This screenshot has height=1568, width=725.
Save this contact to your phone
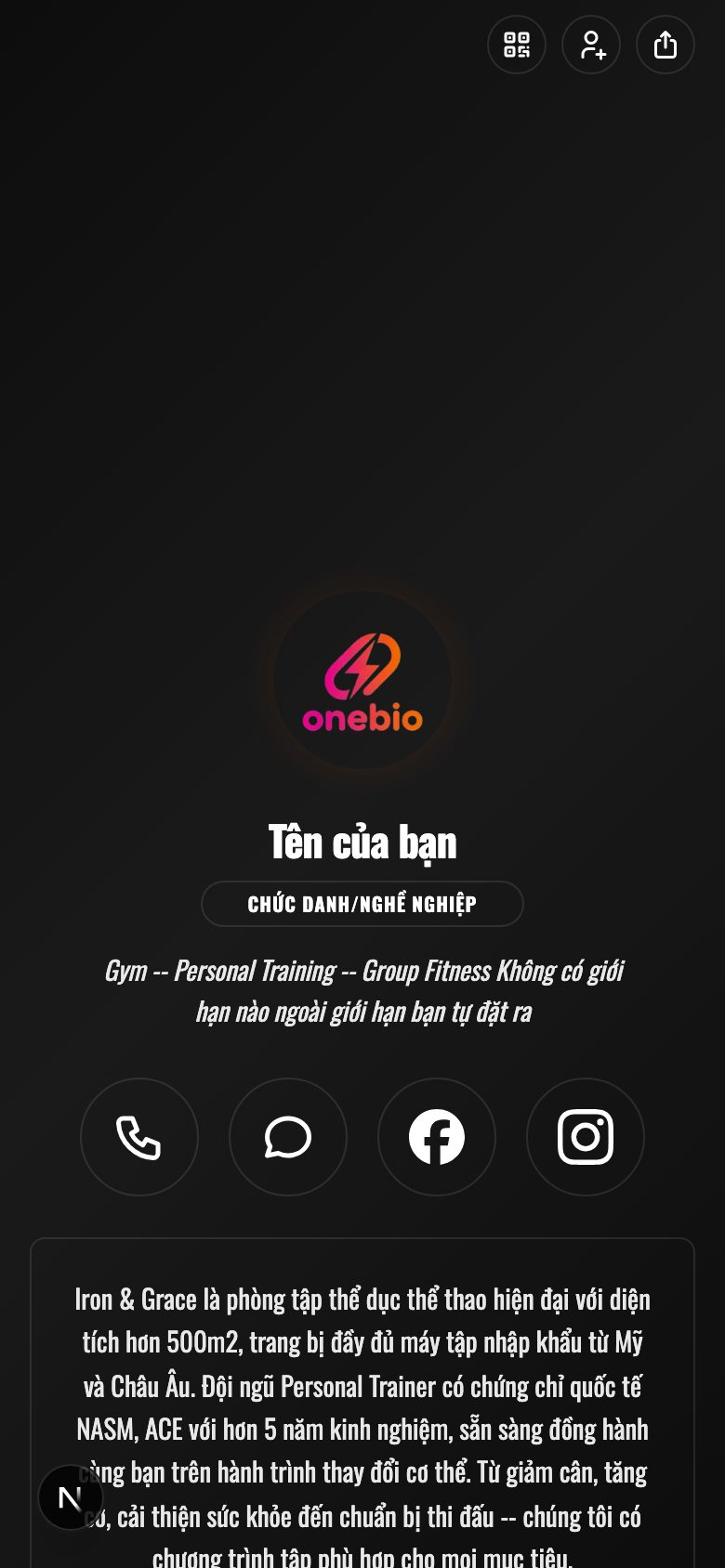pos(590,45)
